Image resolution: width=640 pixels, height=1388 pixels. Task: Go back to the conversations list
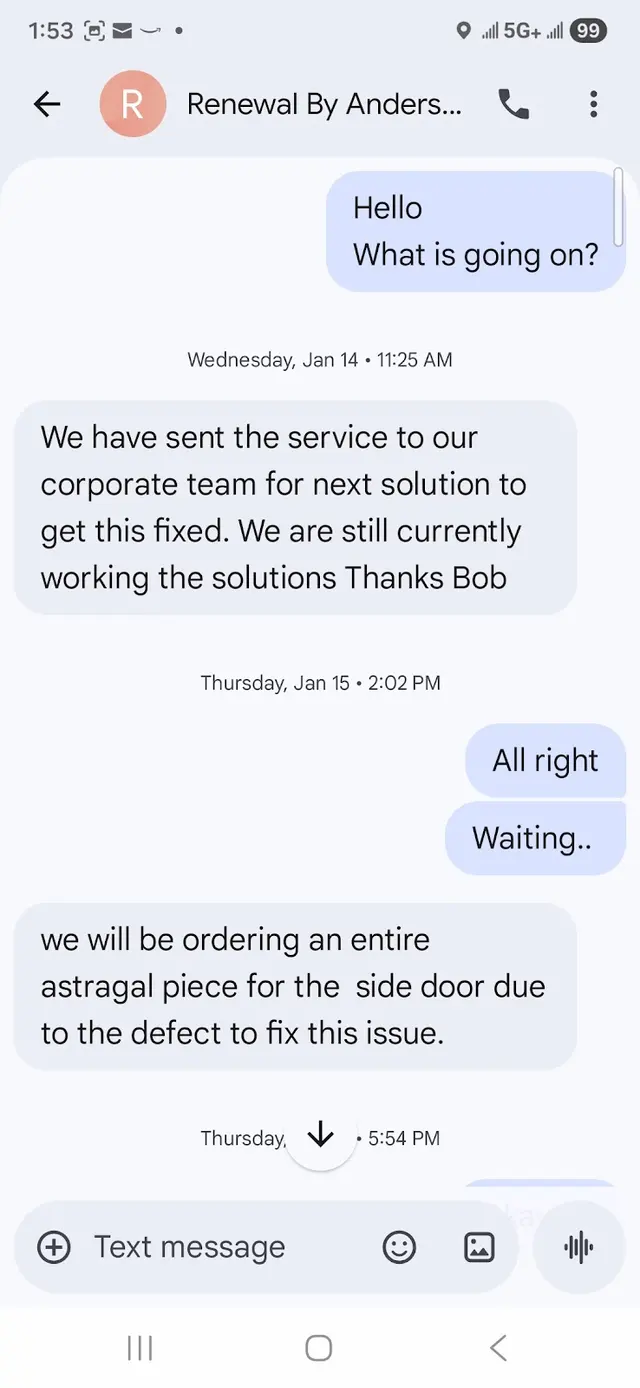(47, 104)
